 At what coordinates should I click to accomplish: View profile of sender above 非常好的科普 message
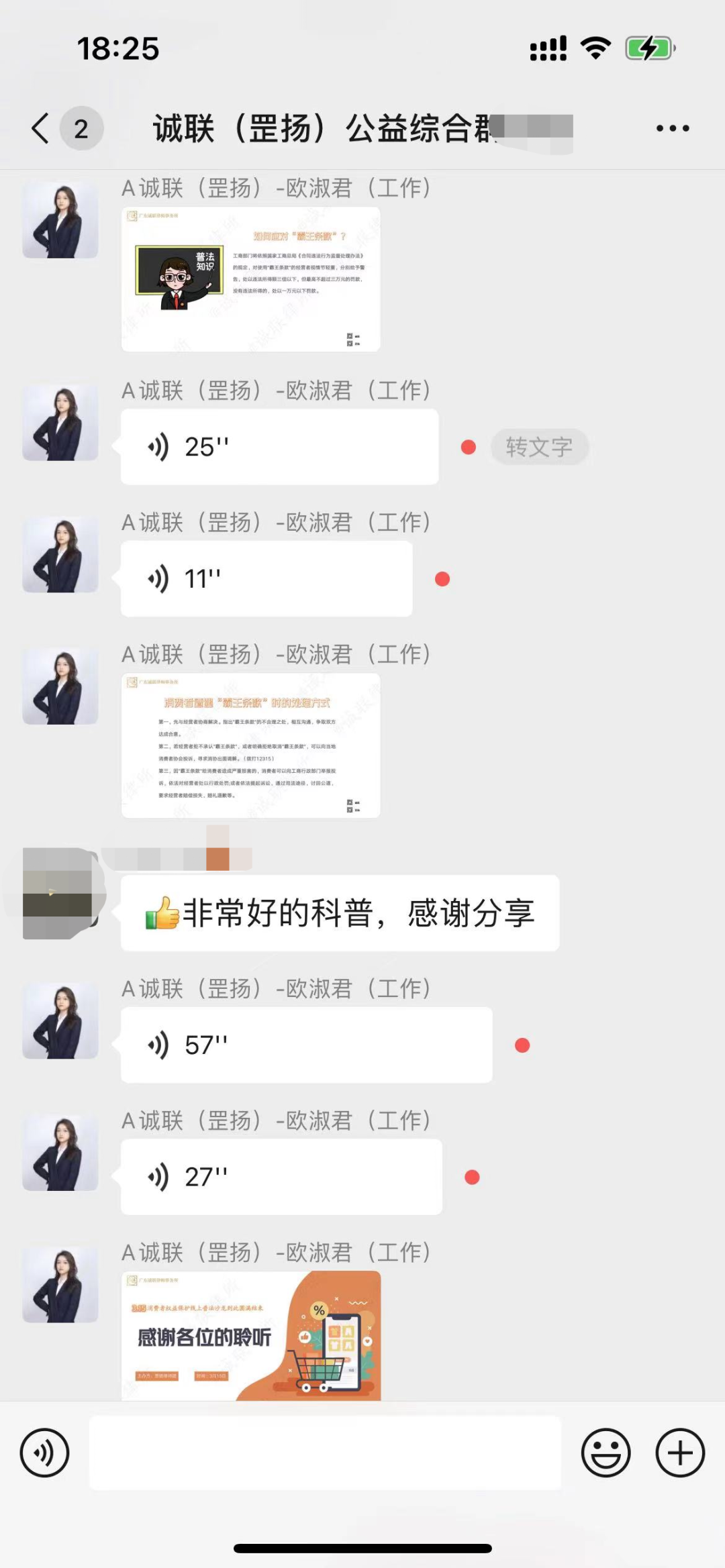[x=60, y=893]
